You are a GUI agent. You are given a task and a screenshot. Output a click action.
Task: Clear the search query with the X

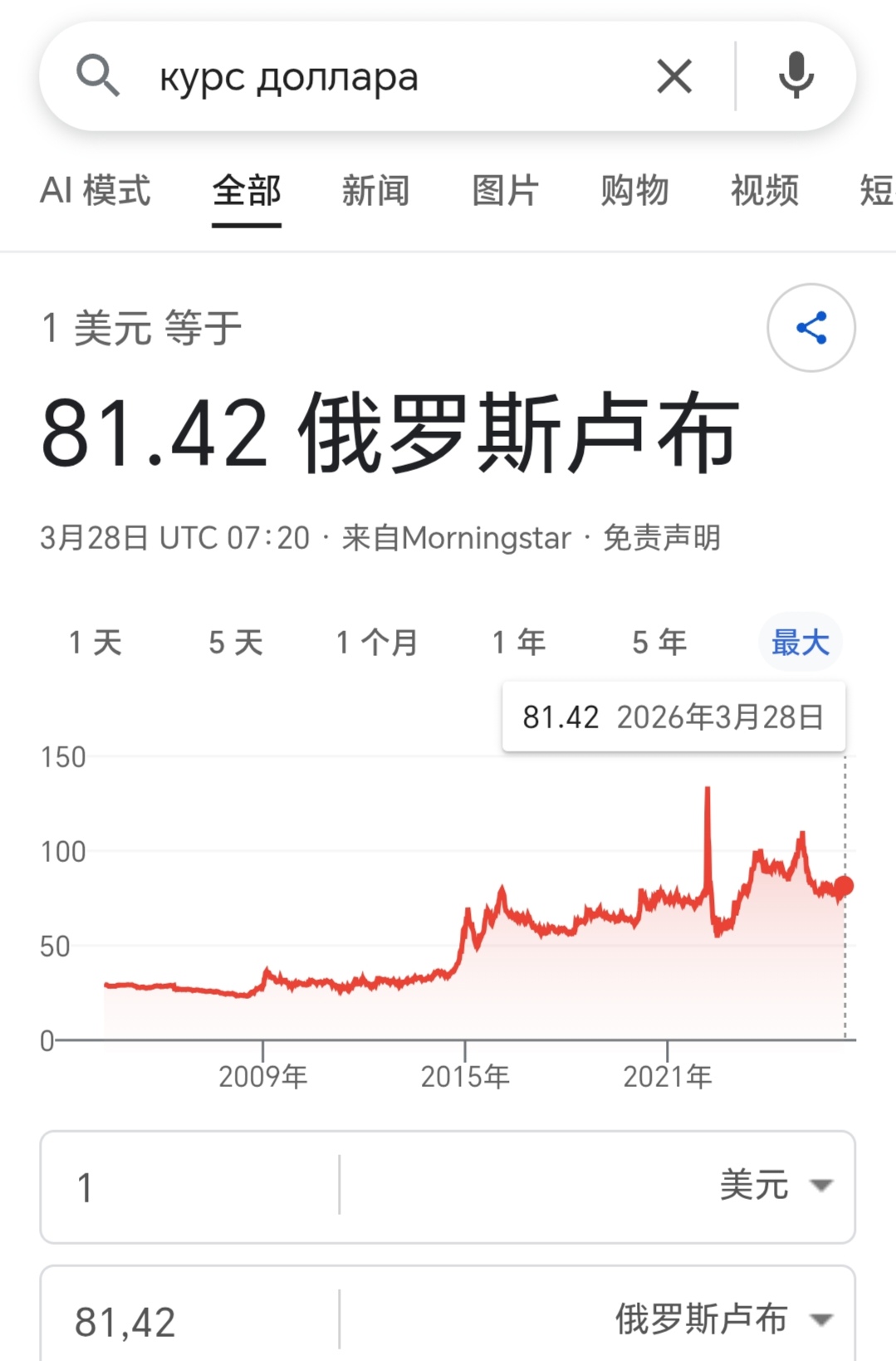coord(673,77)
